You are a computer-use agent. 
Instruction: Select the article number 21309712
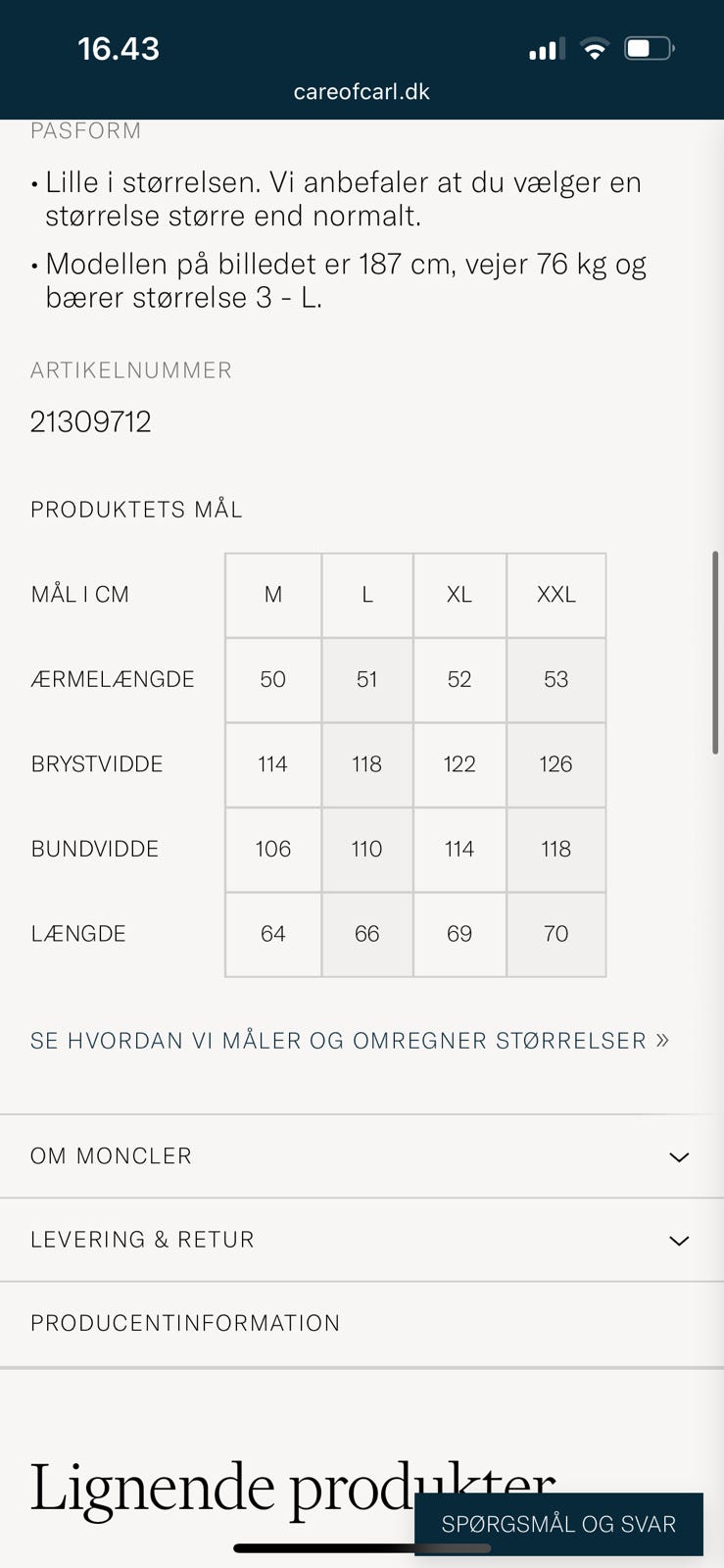(91, 421)
